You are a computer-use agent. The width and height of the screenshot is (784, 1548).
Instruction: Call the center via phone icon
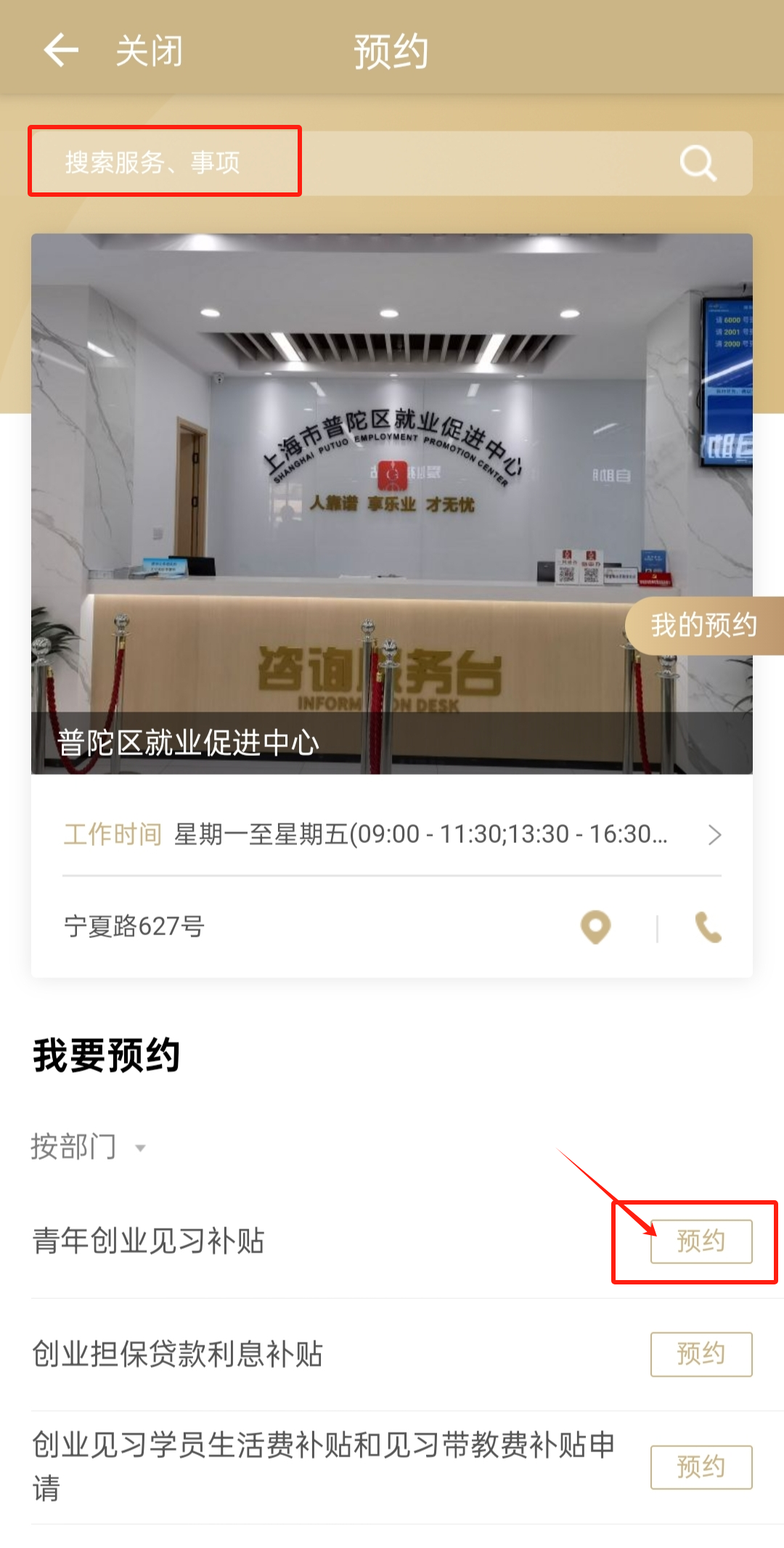708,927
